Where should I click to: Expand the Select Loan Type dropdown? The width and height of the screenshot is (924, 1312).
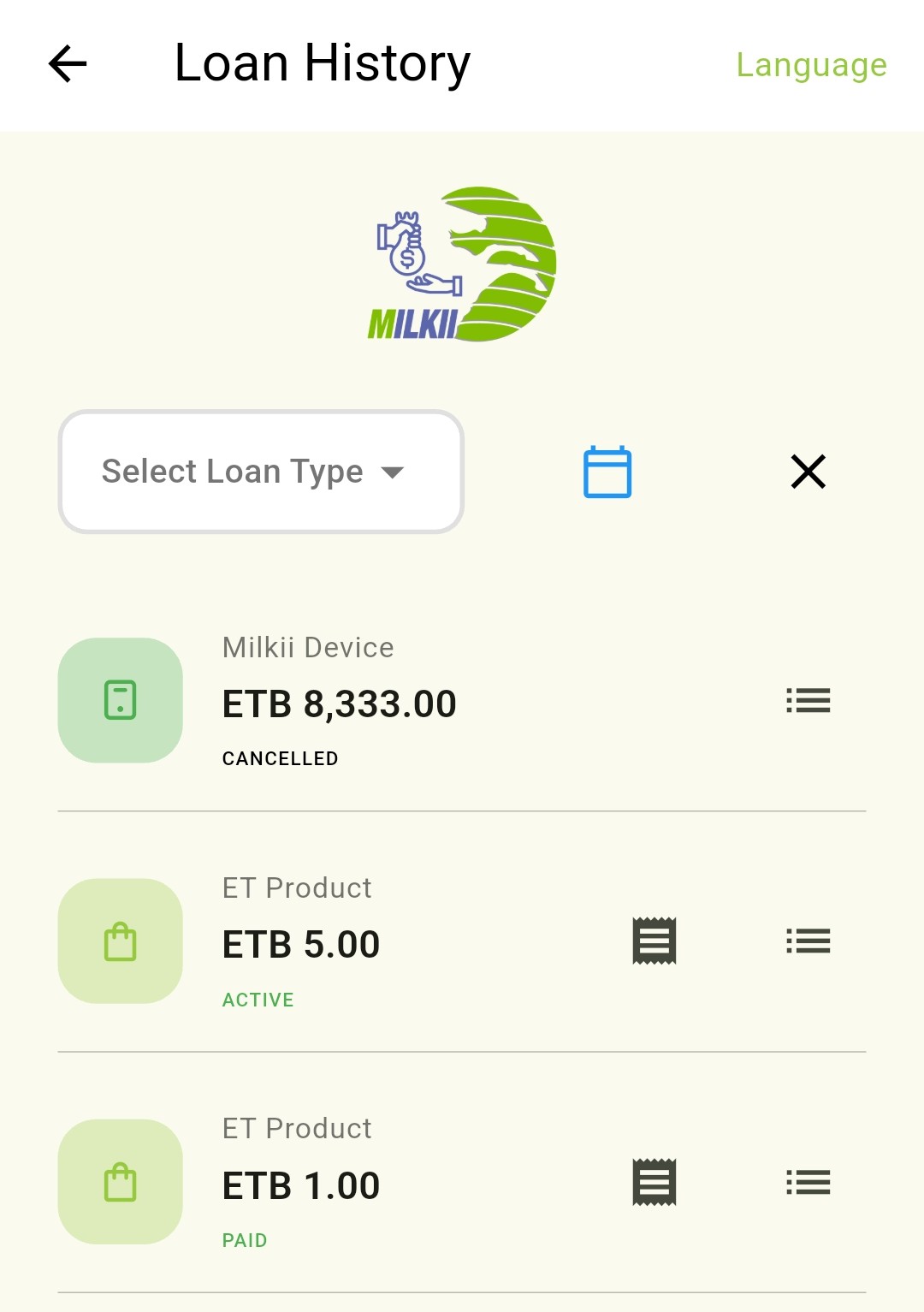click(260, 472)
